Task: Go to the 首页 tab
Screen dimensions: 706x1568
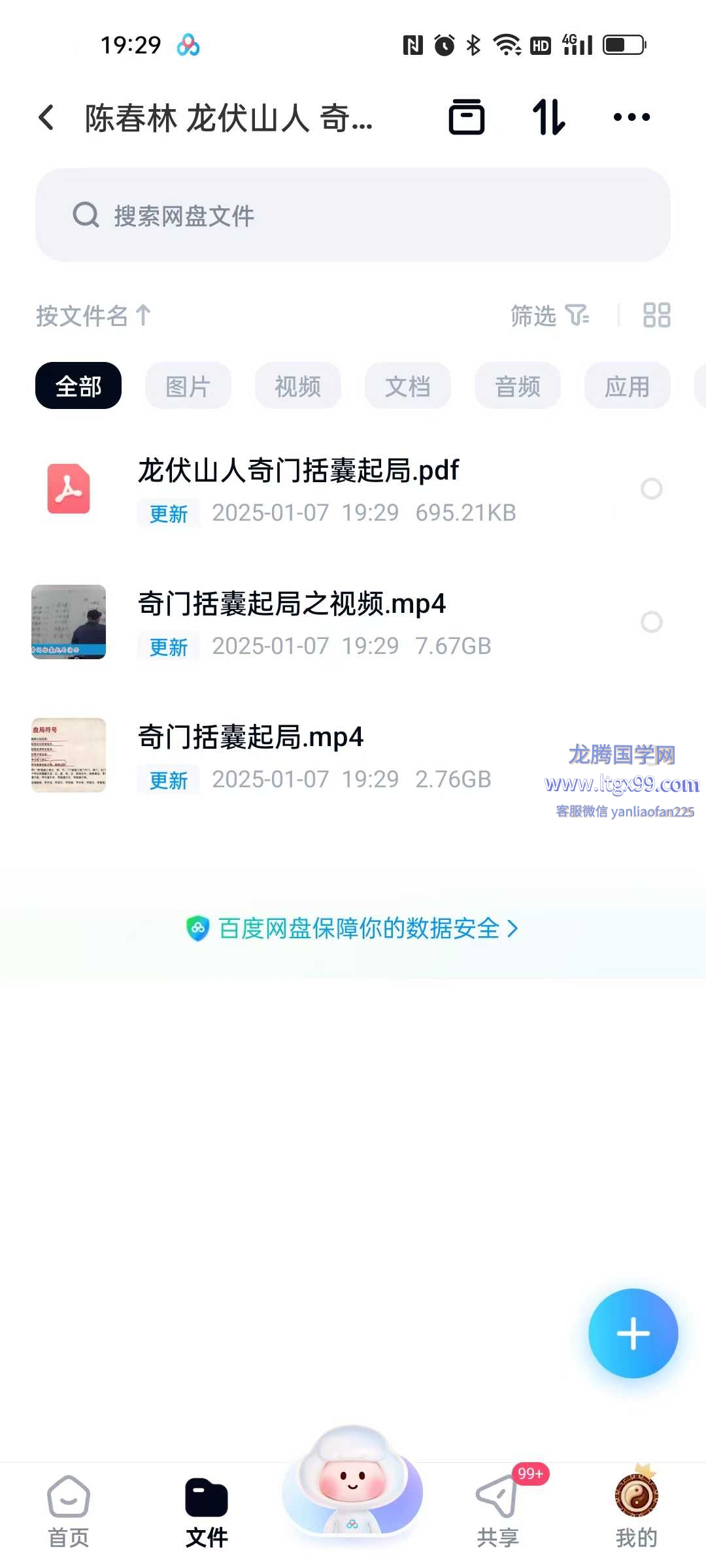Action: tap(69, 1510)
